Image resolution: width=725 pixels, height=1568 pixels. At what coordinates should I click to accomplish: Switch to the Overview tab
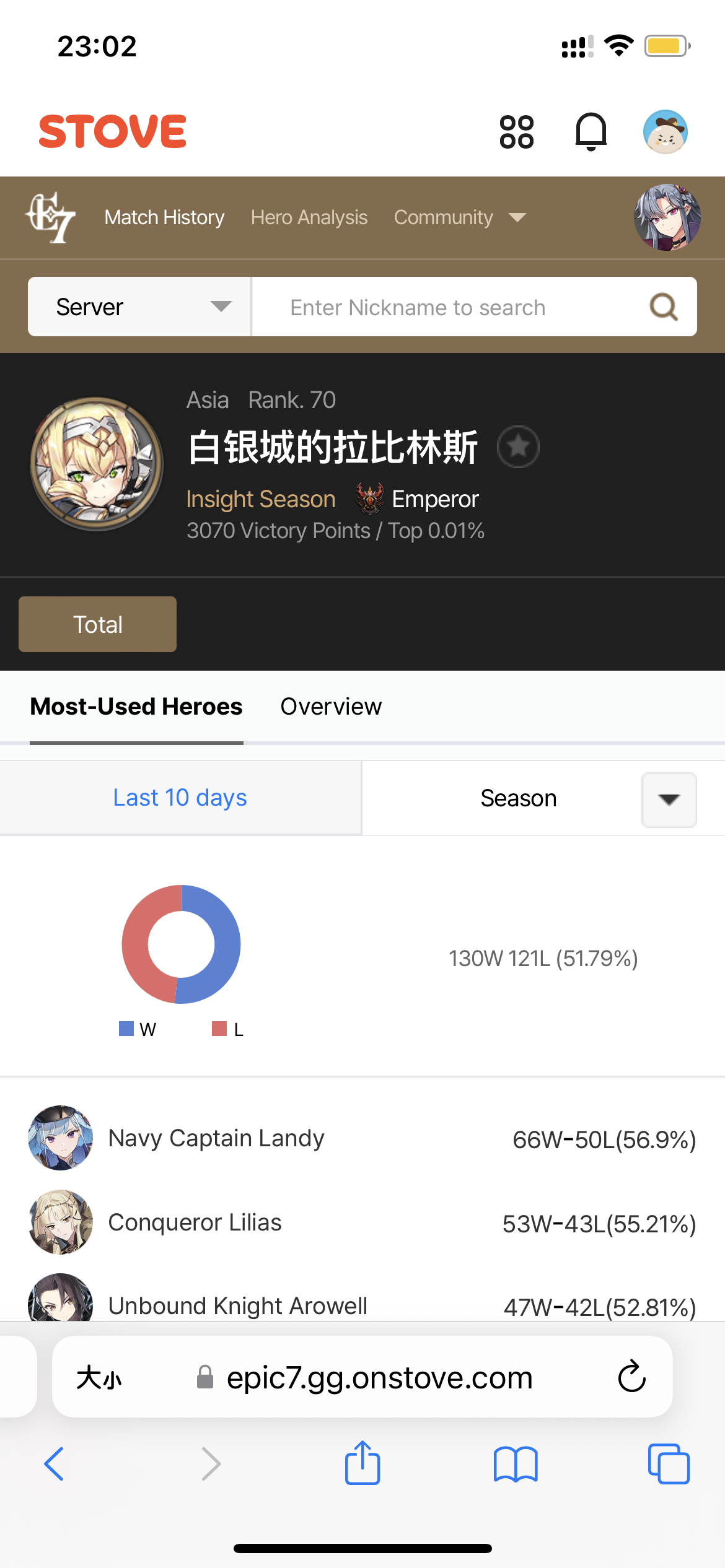(331, 707)
